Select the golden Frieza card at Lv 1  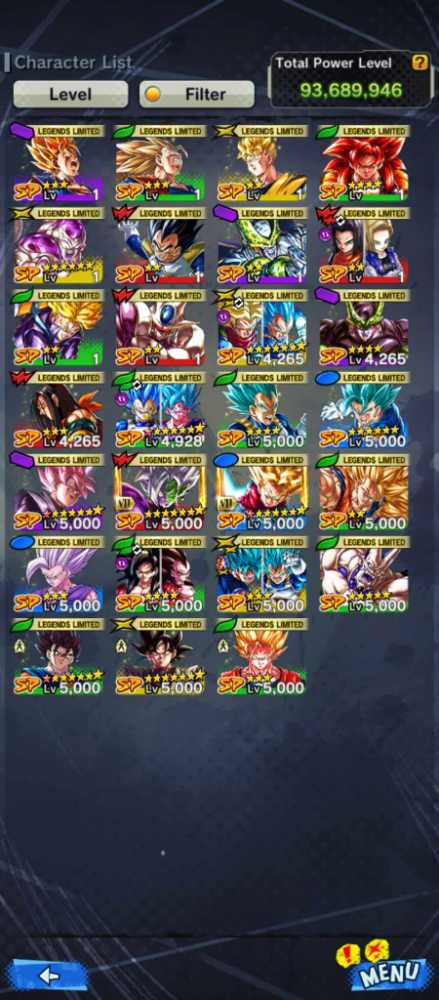[x=57, y=246]
